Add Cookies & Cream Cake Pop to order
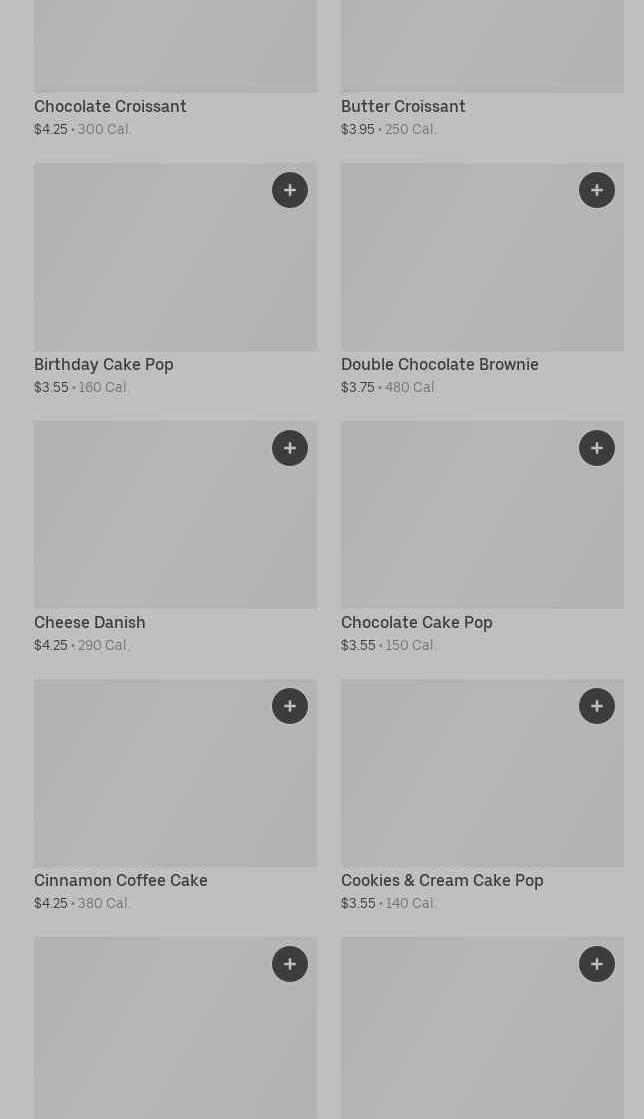644x1119 pixels. (597, 706)
